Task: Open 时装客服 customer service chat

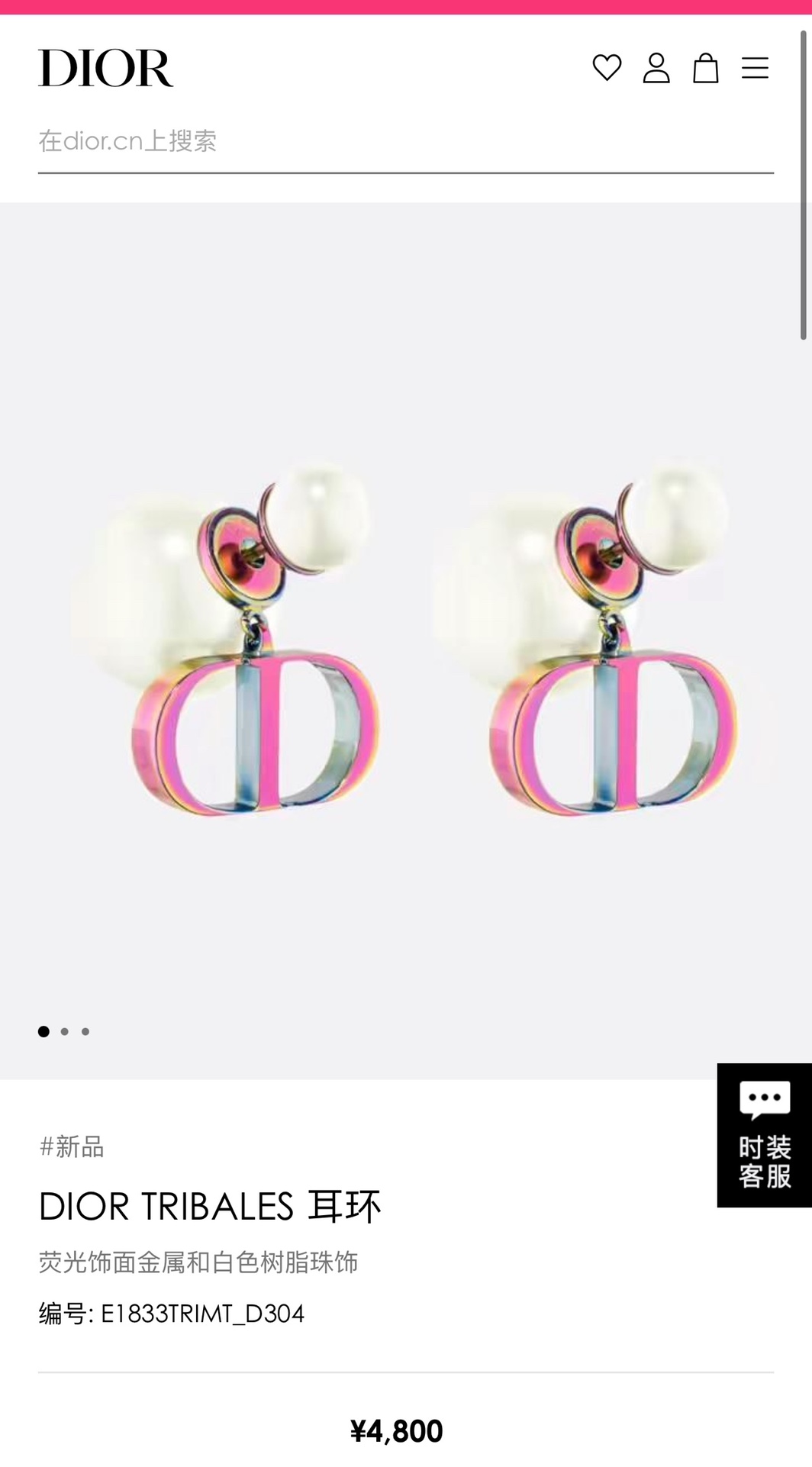Action: [x=764, y=1135]
